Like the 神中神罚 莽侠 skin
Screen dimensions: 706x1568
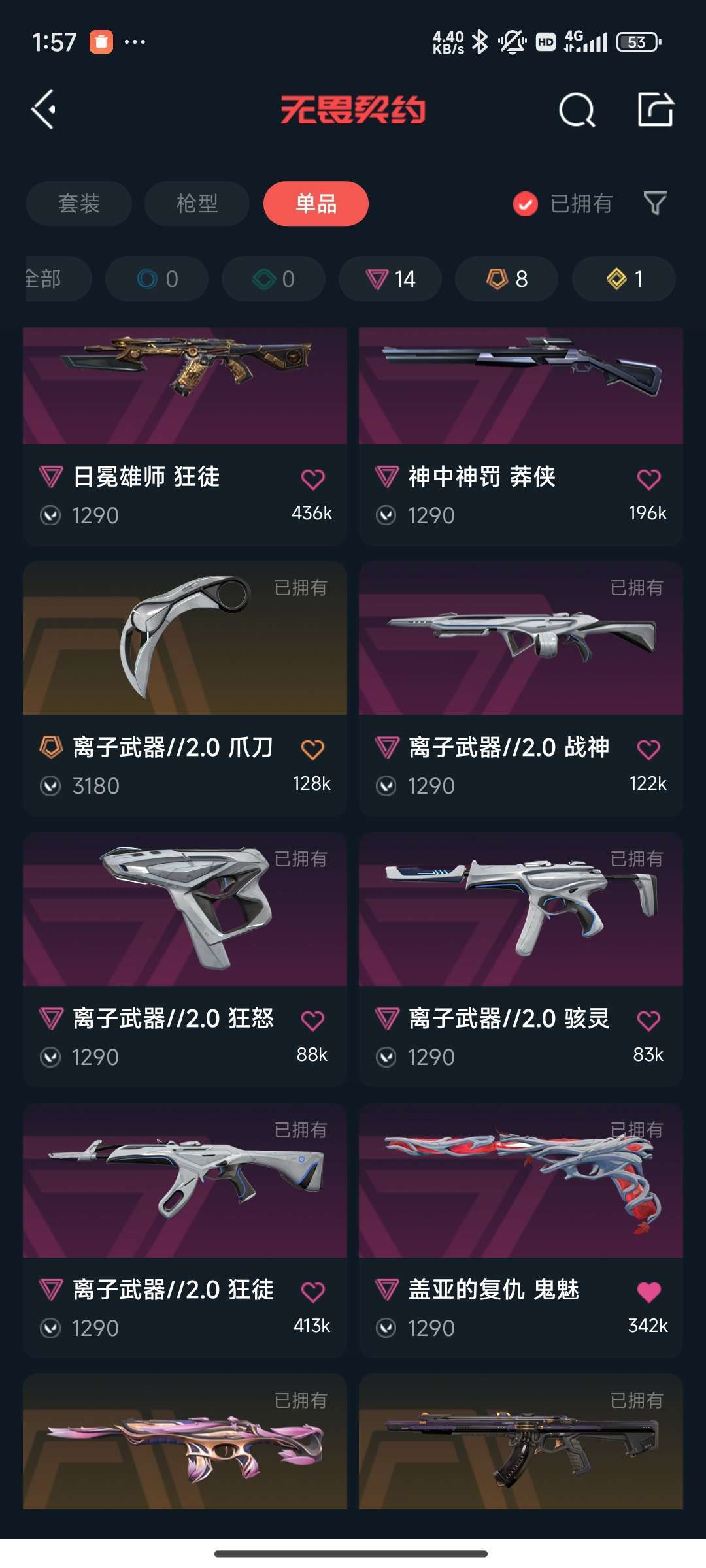point(648,480)
